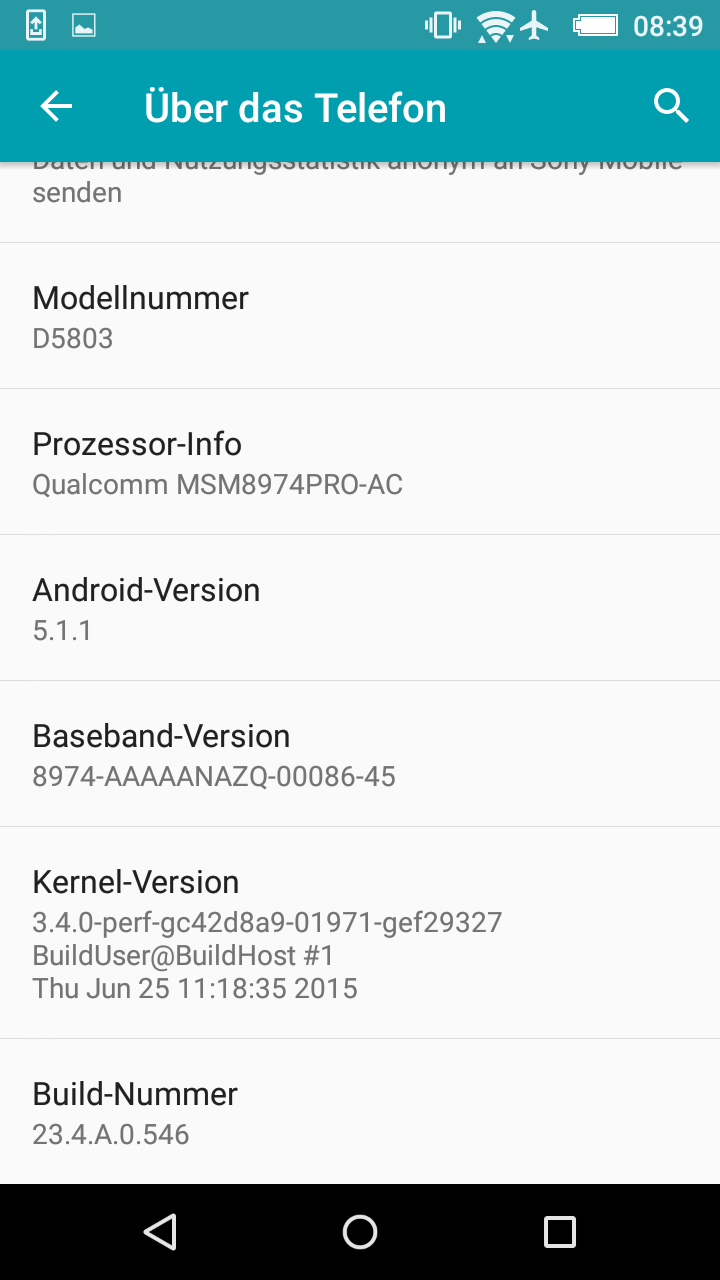Image resolution: width=720 pixels, height=1280 pixels.
Task: Tap the Build-Nummer row
Action: click(360, 1112)
